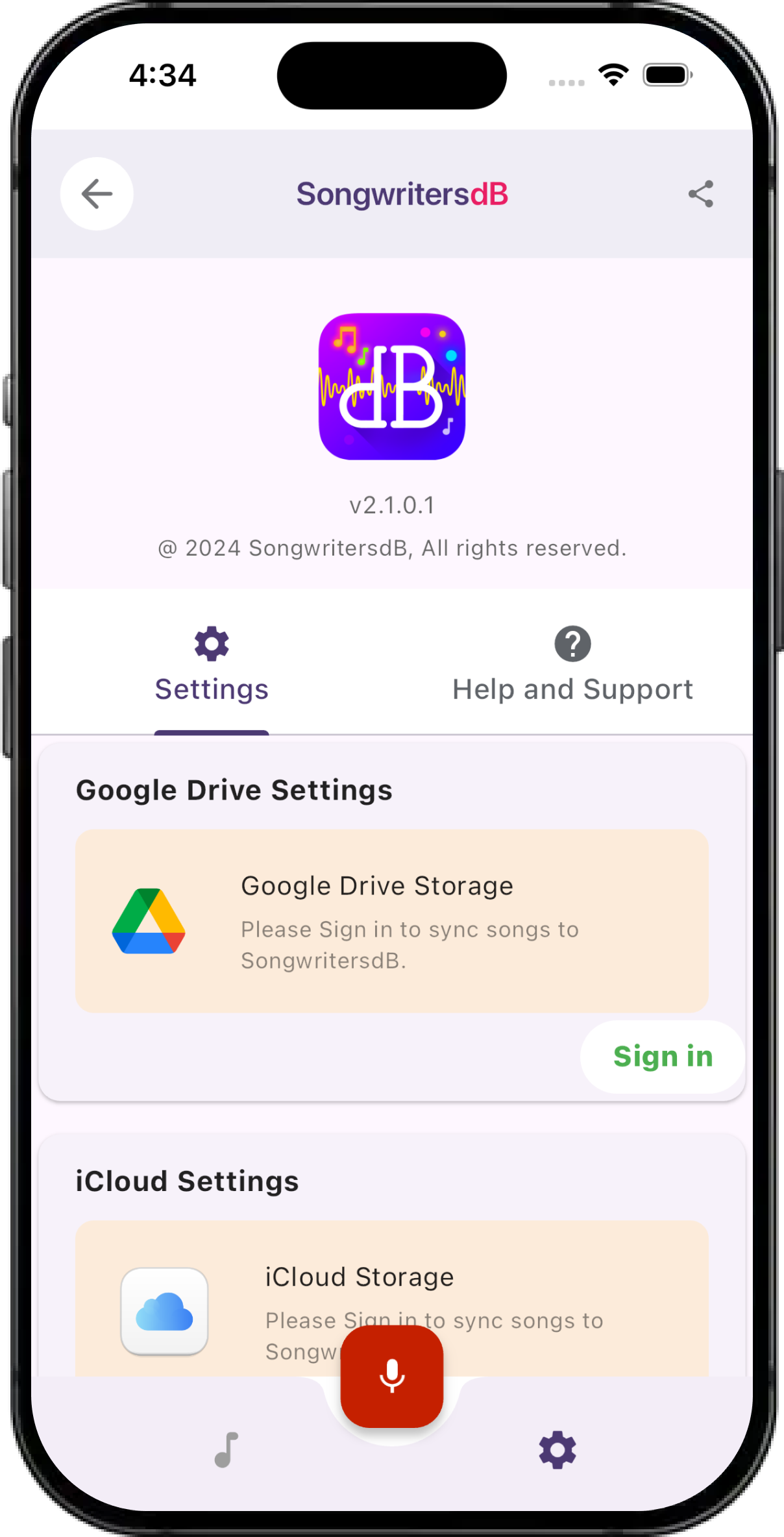This screenshot has height=1537, width=784.
Task: Sign in to Google Drive
Action: pos(663,1056)
